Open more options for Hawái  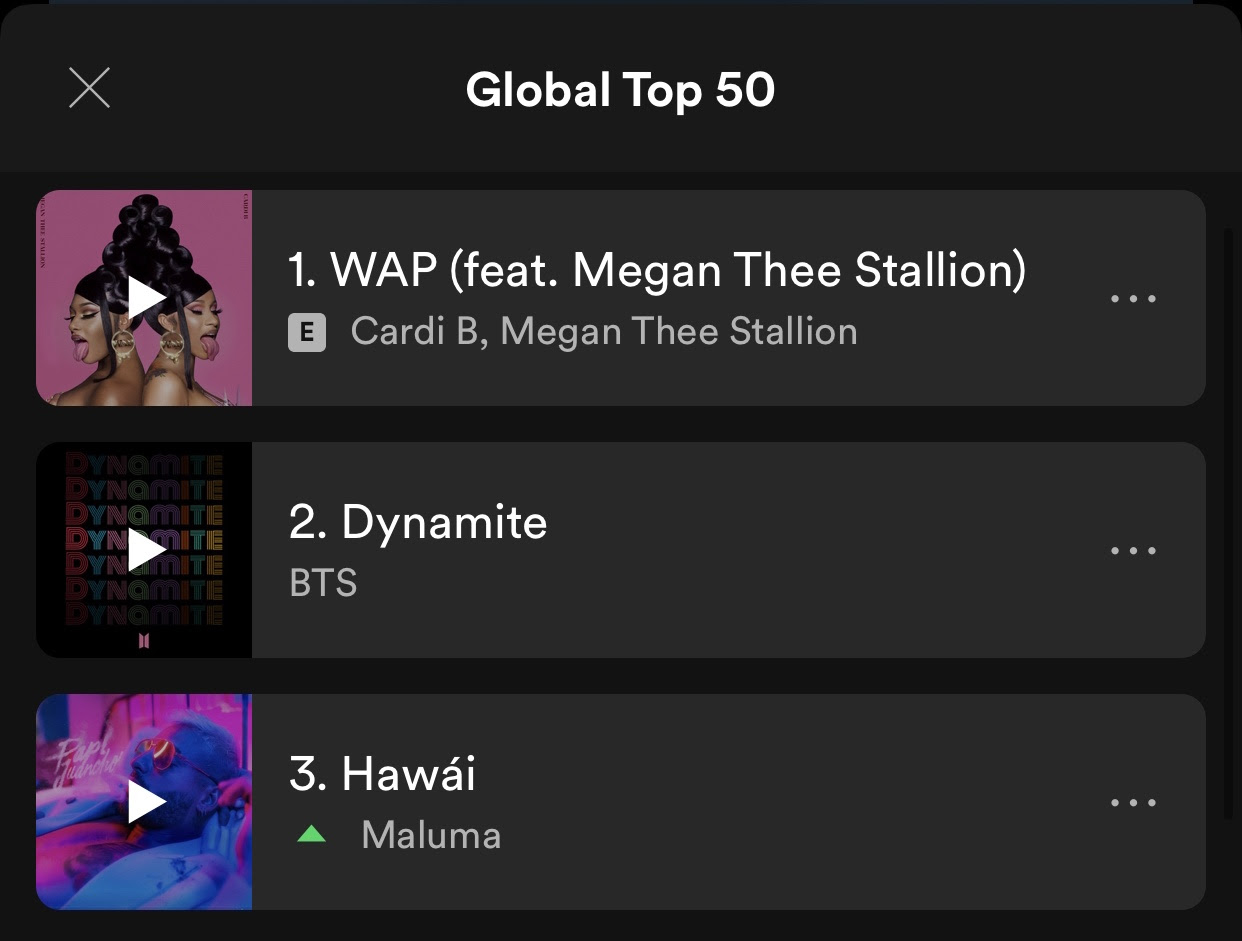click(1133, 802)
